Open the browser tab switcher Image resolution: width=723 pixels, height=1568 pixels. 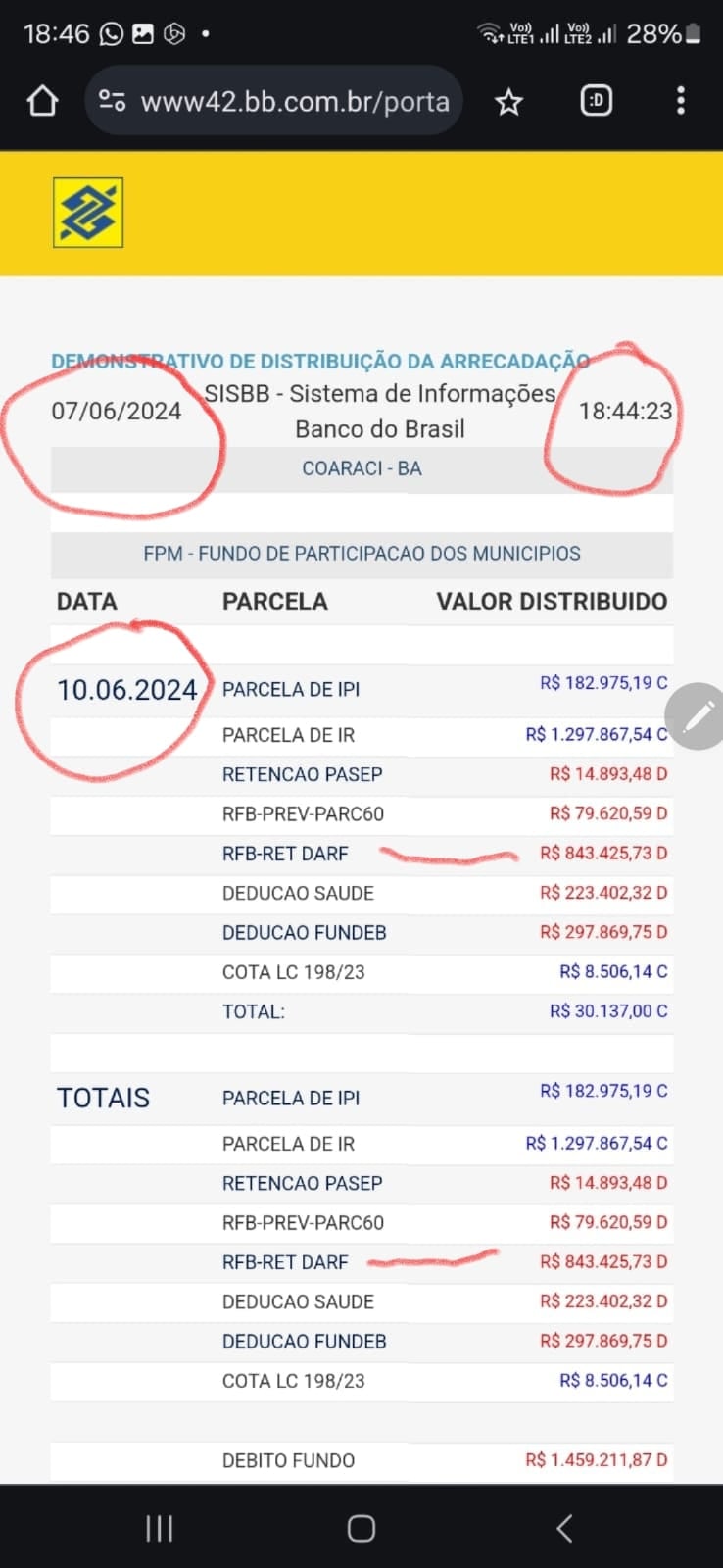(x=596, y=101)
